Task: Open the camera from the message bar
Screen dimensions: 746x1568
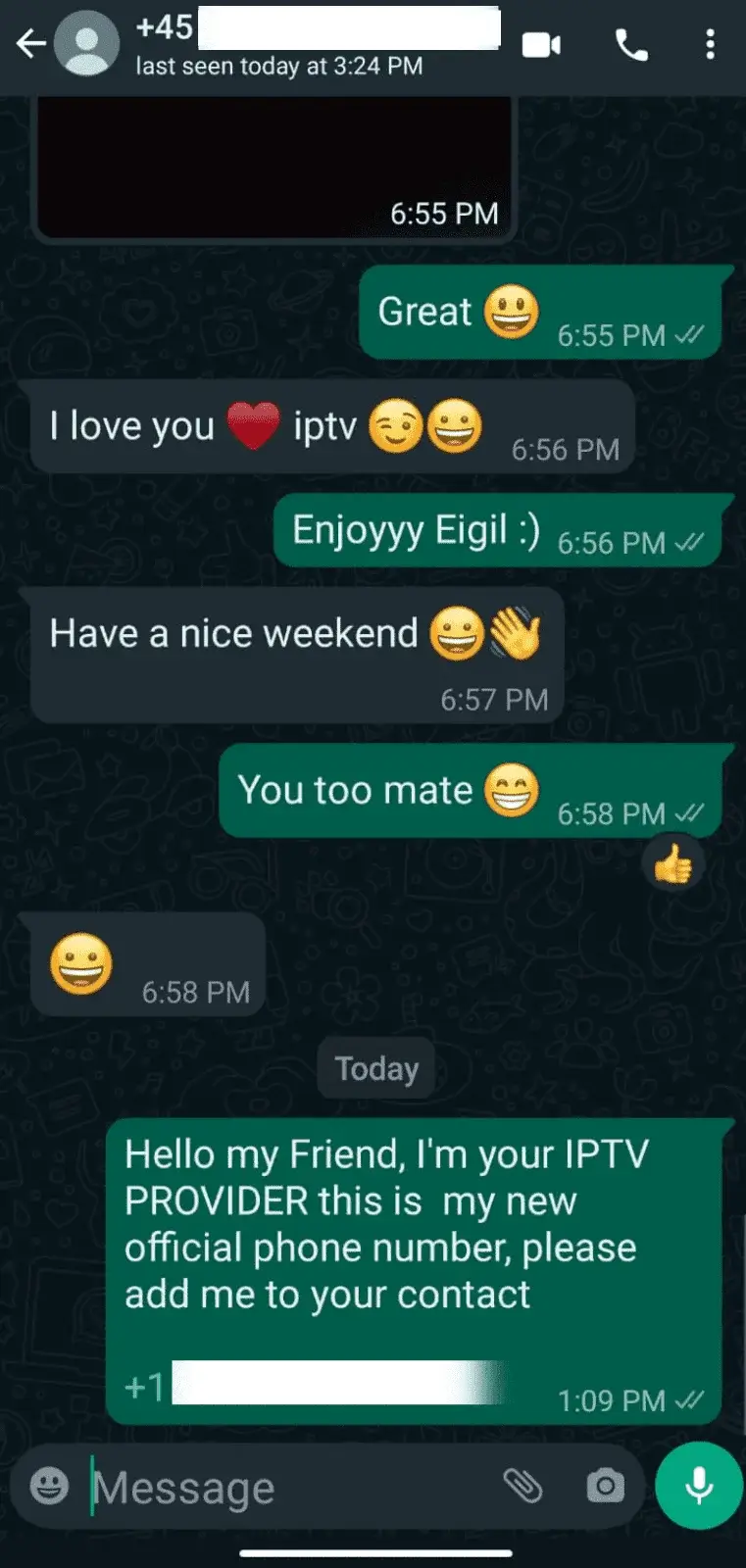Action: click(605, 1486)
